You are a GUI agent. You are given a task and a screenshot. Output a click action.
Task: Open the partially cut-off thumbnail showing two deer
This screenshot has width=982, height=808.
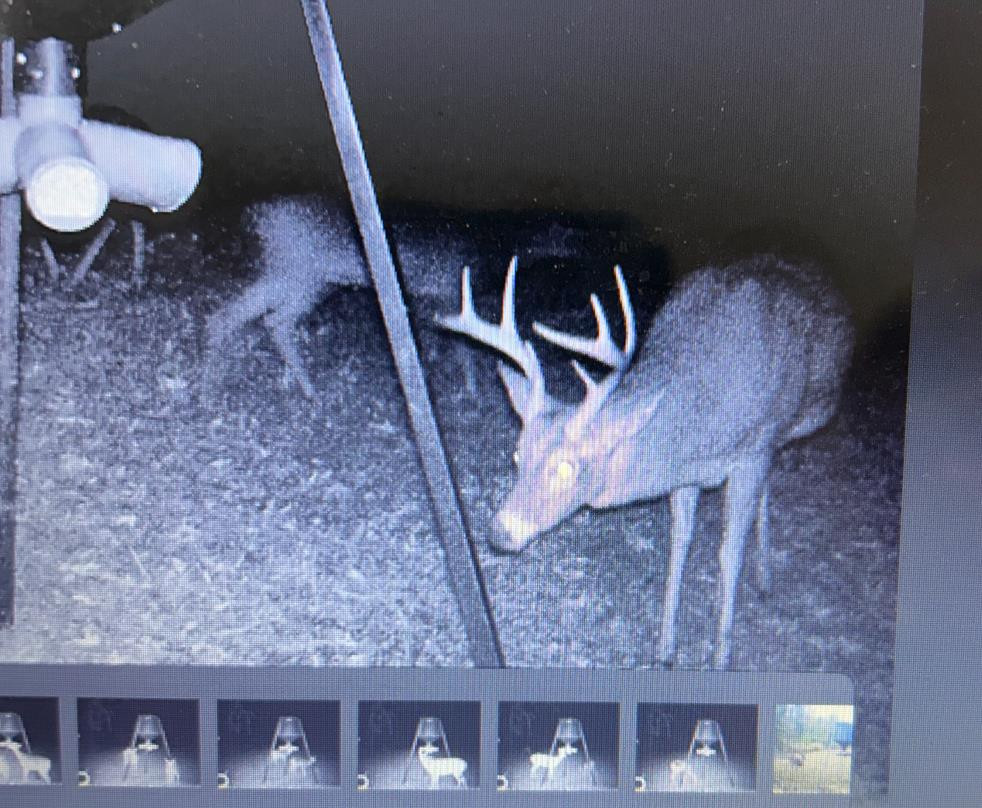pos(27,743)
